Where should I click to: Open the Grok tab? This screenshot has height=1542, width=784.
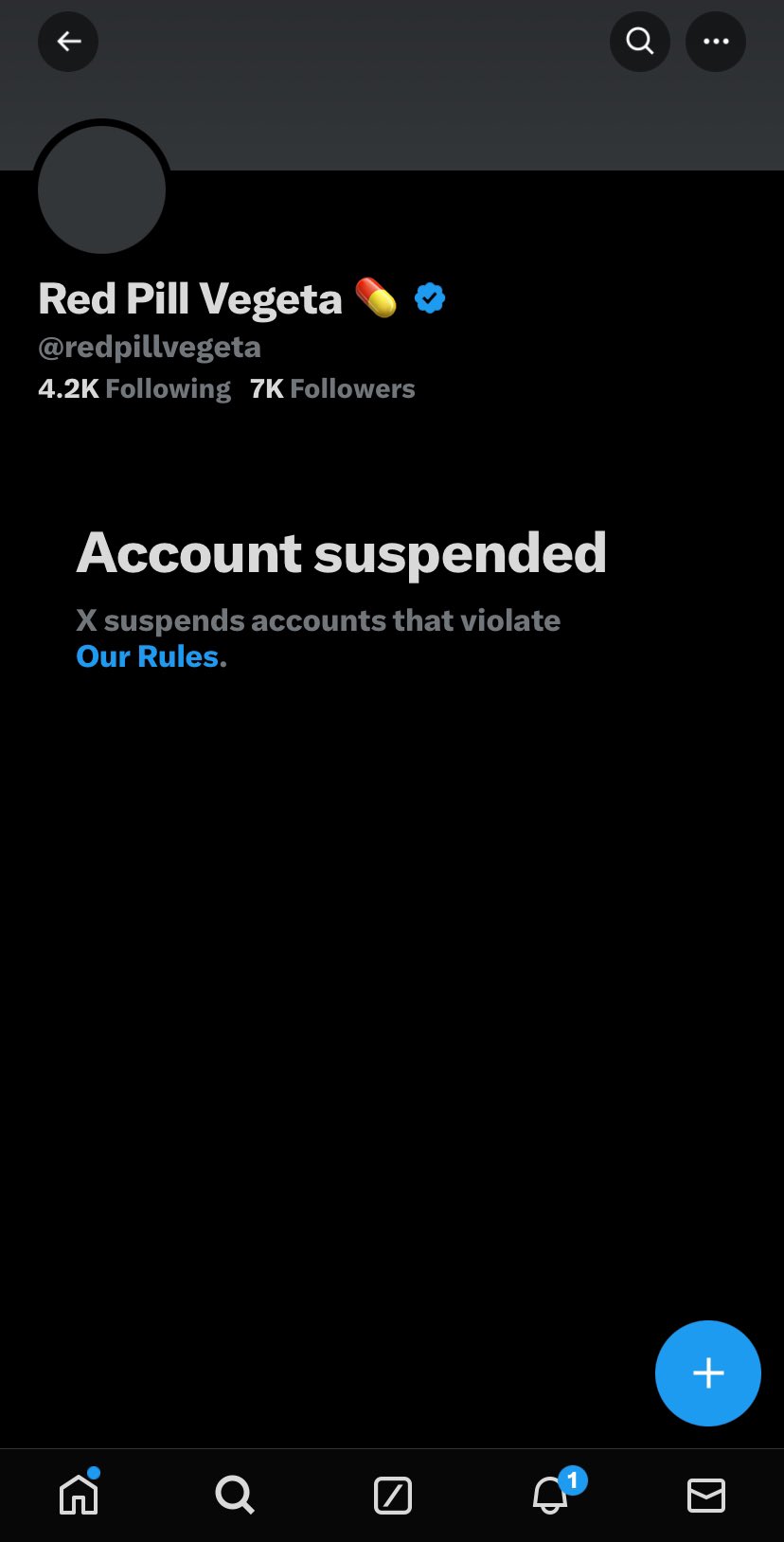click(x=392, y=1497)
